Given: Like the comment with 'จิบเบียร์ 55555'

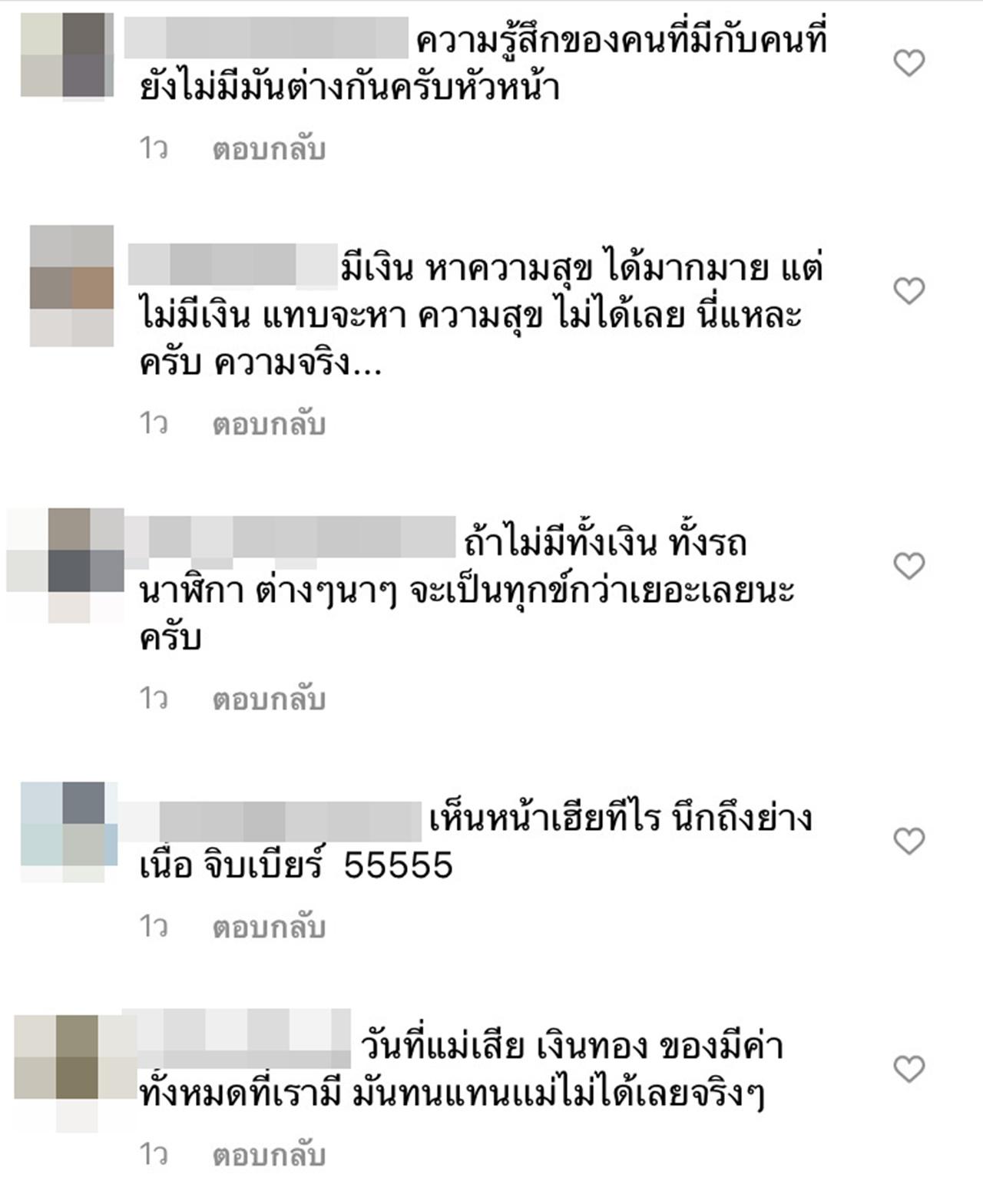Looking at the screenshot, I should tap(909, 842).
